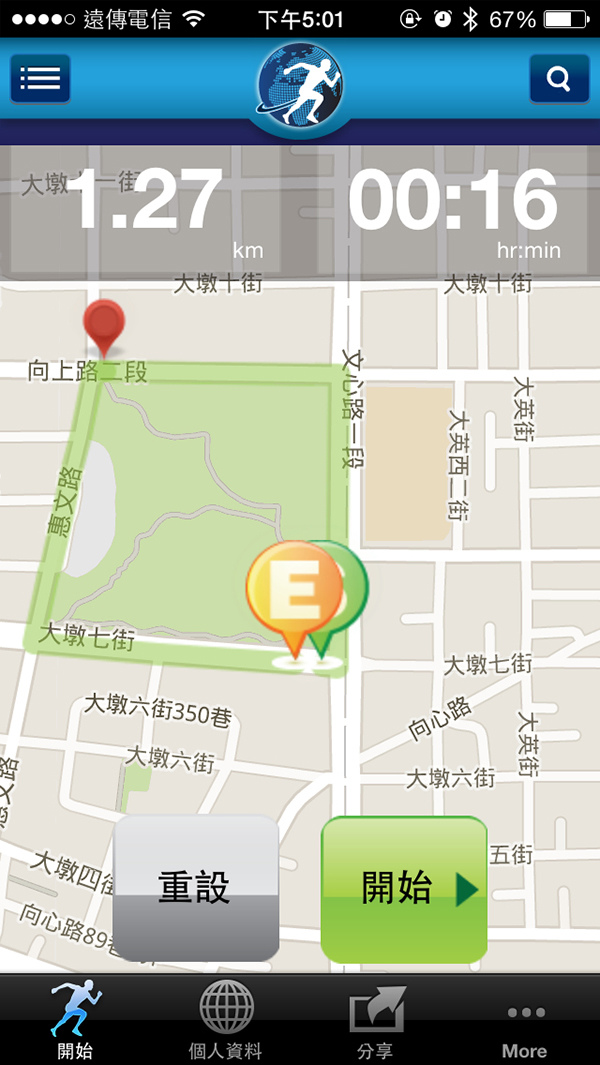
Task: Open the list menu button
Action: point(40,79)
